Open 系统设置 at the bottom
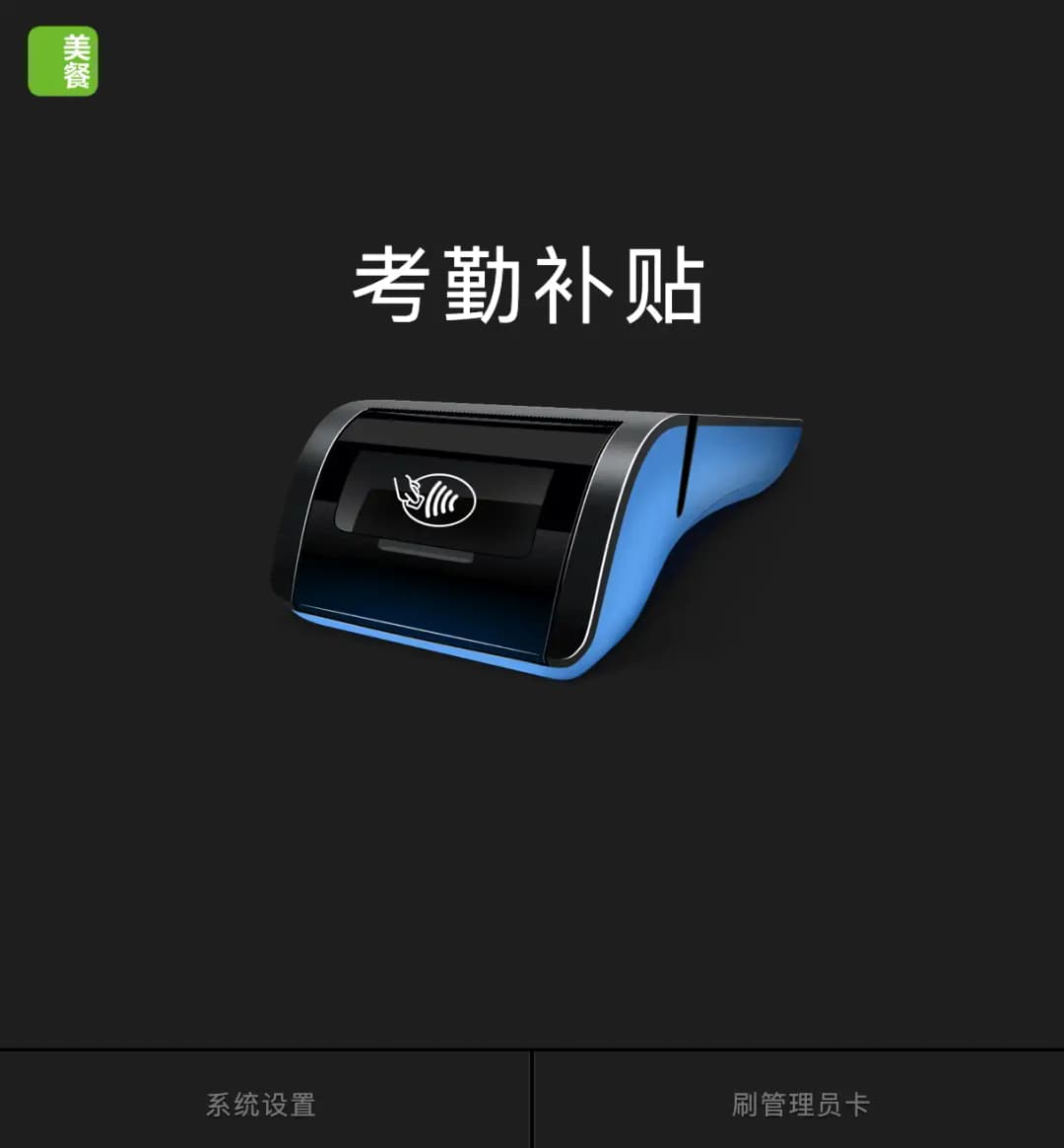This screenshot has width=1064, height=1148. click(x=262, y=1103)
